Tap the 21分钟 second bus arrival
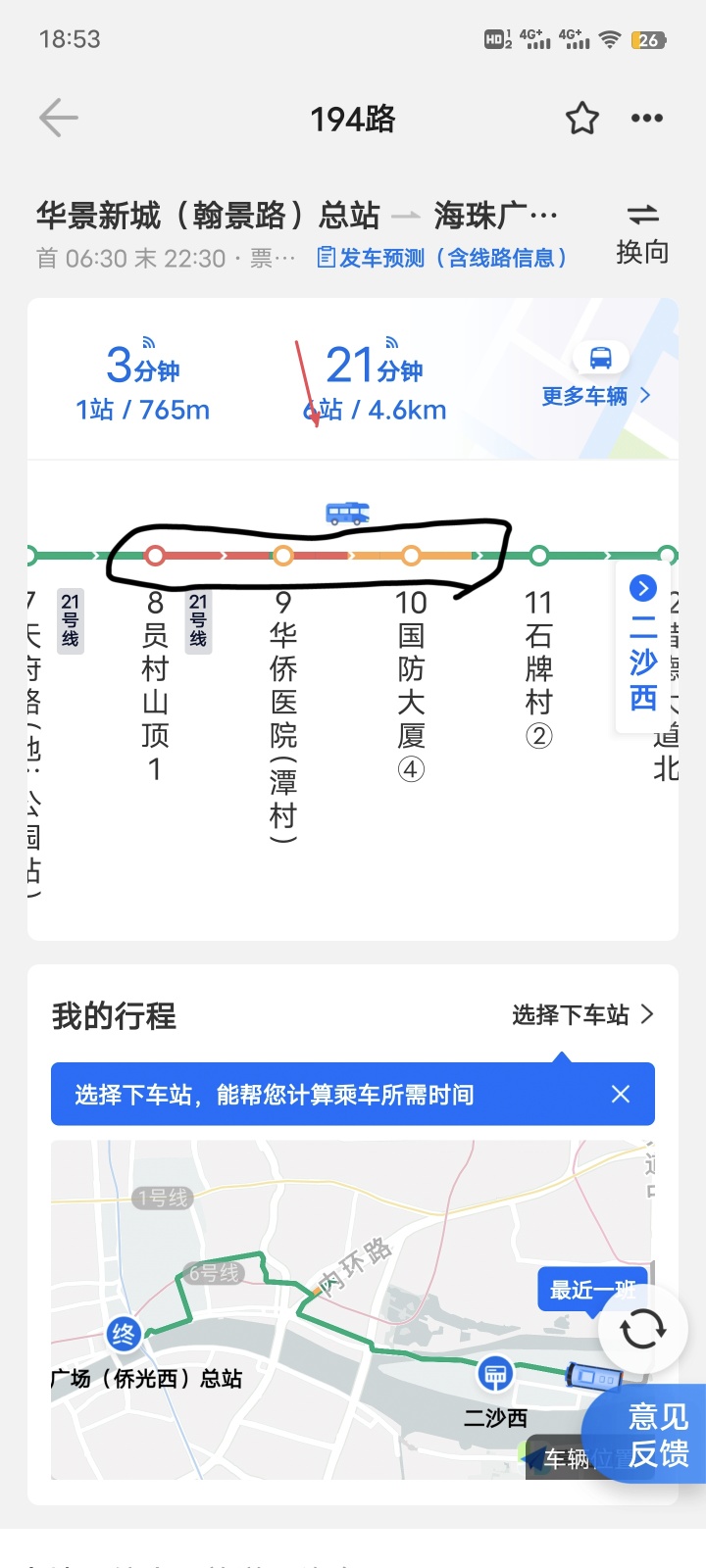The width and height of the screenshot is (706, 1568). click(375, 382)
